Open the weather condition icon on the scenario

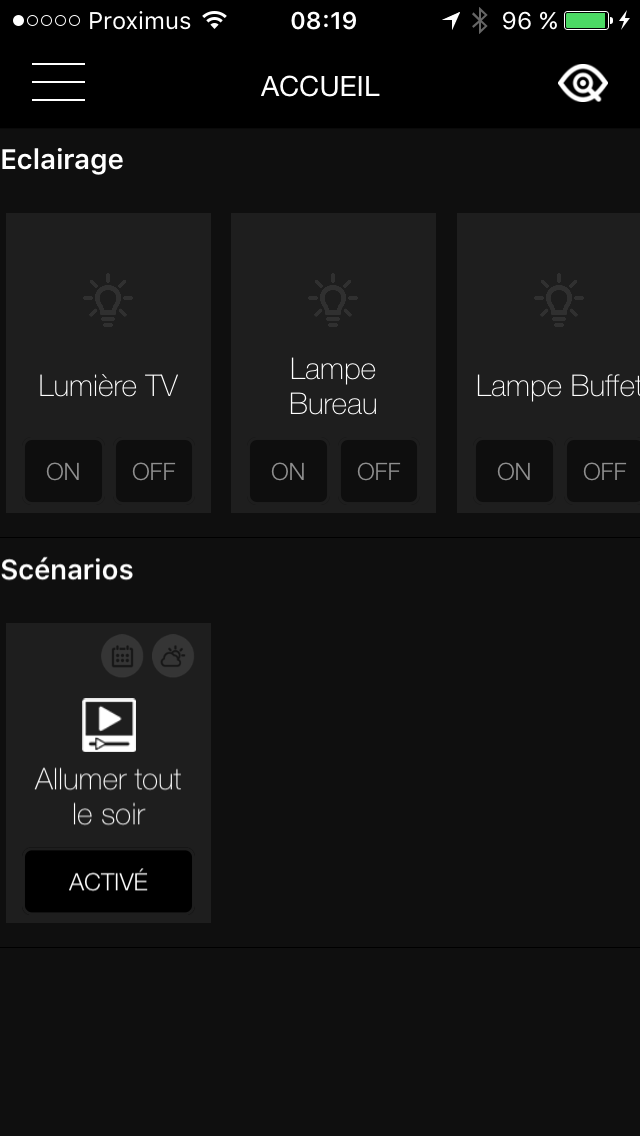click(x=173, y=657)
